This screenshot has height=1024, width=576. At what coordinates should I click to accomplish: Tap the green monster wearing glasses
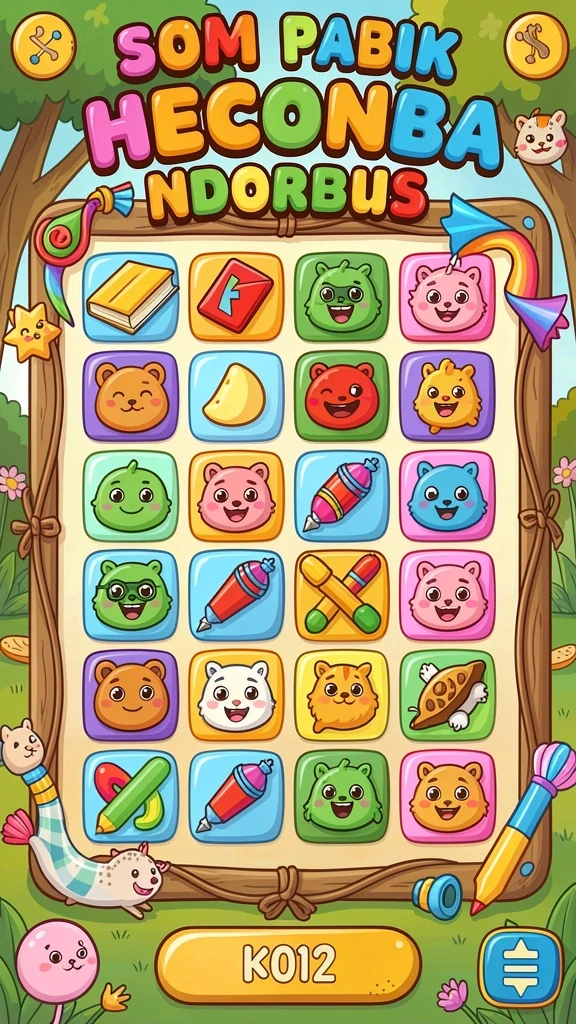coord(131,595)
